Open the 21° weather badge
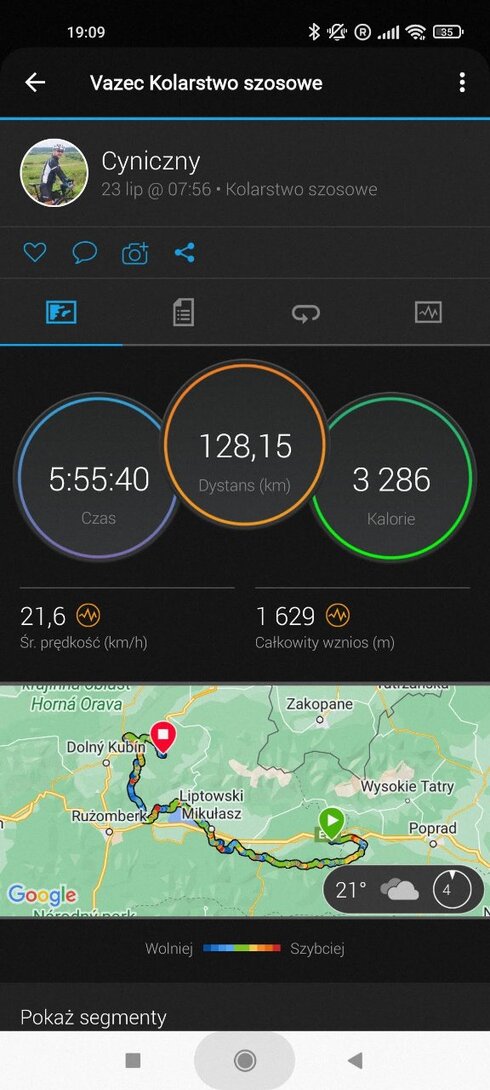Image resolution: width=490 pixels, height=1090 pixels. [x=404, y=889]
